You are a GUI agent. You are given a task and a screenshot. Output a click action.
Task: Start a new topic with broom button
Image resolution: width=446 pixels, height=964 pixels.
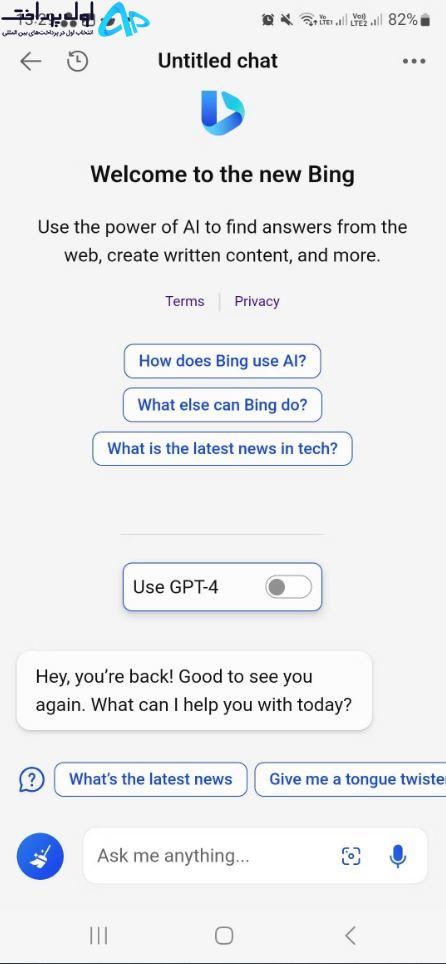[40, 856]
